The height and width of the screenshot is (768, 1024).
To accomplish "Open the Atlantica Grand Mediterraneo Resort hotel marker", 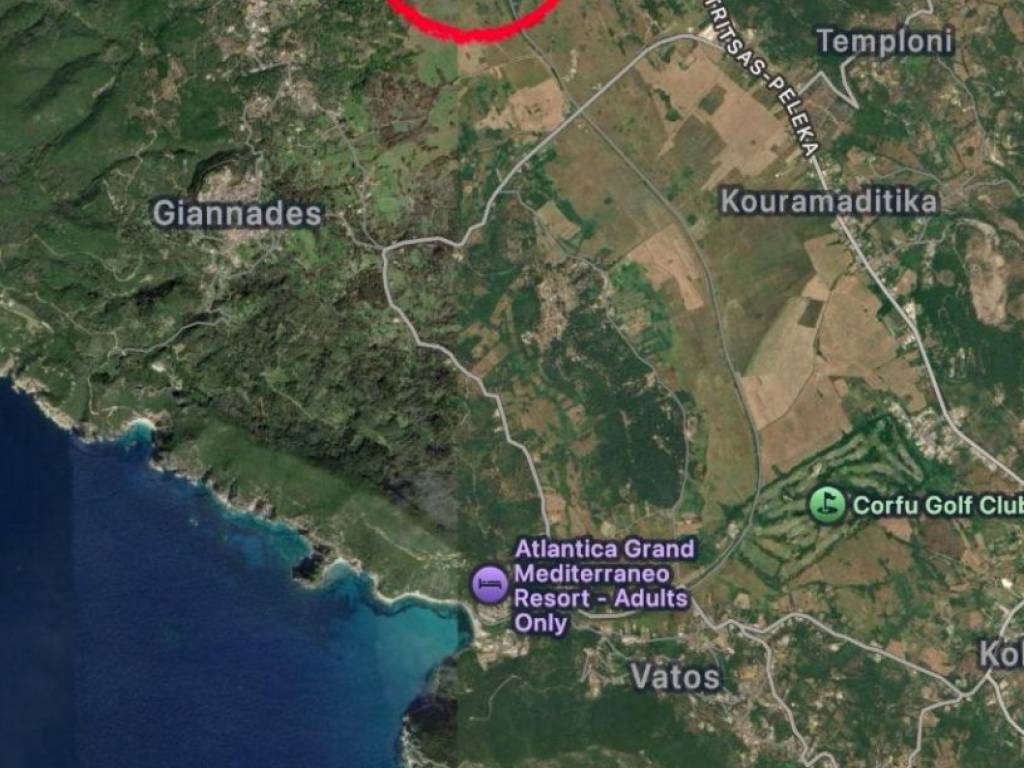I will pyautogui.click(x=489, y=584).
